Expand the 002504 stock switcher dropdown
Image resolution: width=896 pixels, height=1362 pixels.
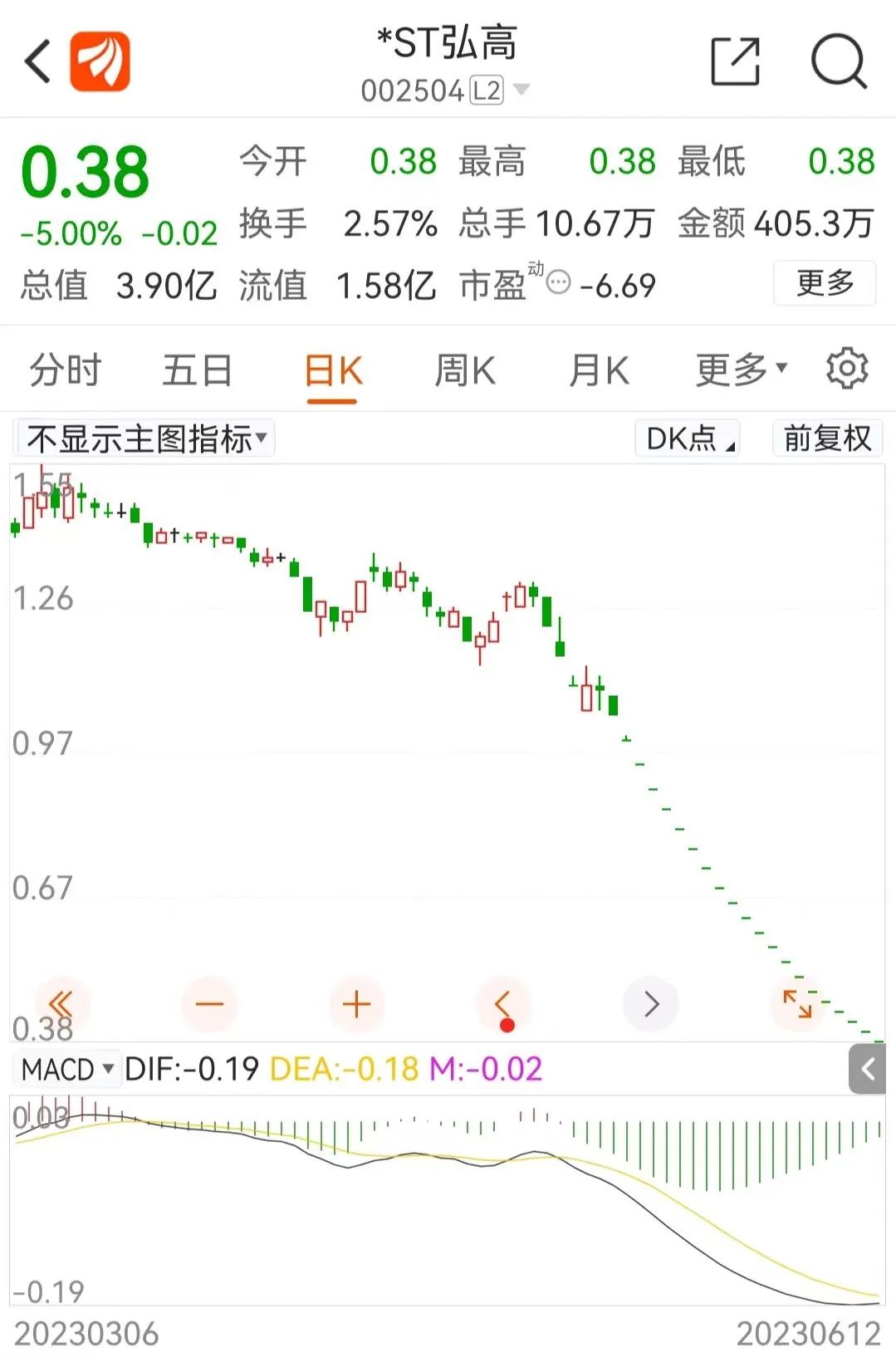(x=521, y=90)
